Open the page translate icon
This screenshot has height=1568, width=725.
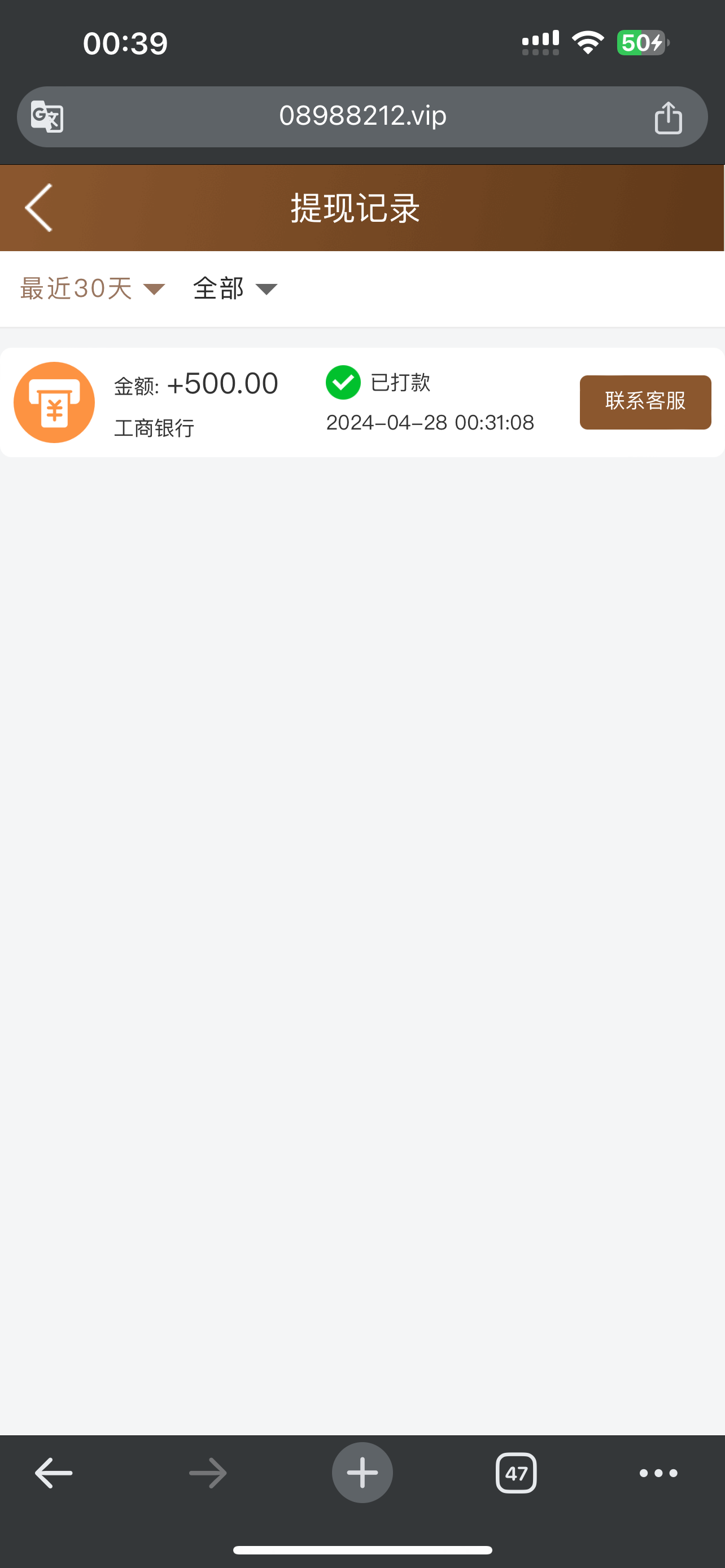[x=47, y=116]
